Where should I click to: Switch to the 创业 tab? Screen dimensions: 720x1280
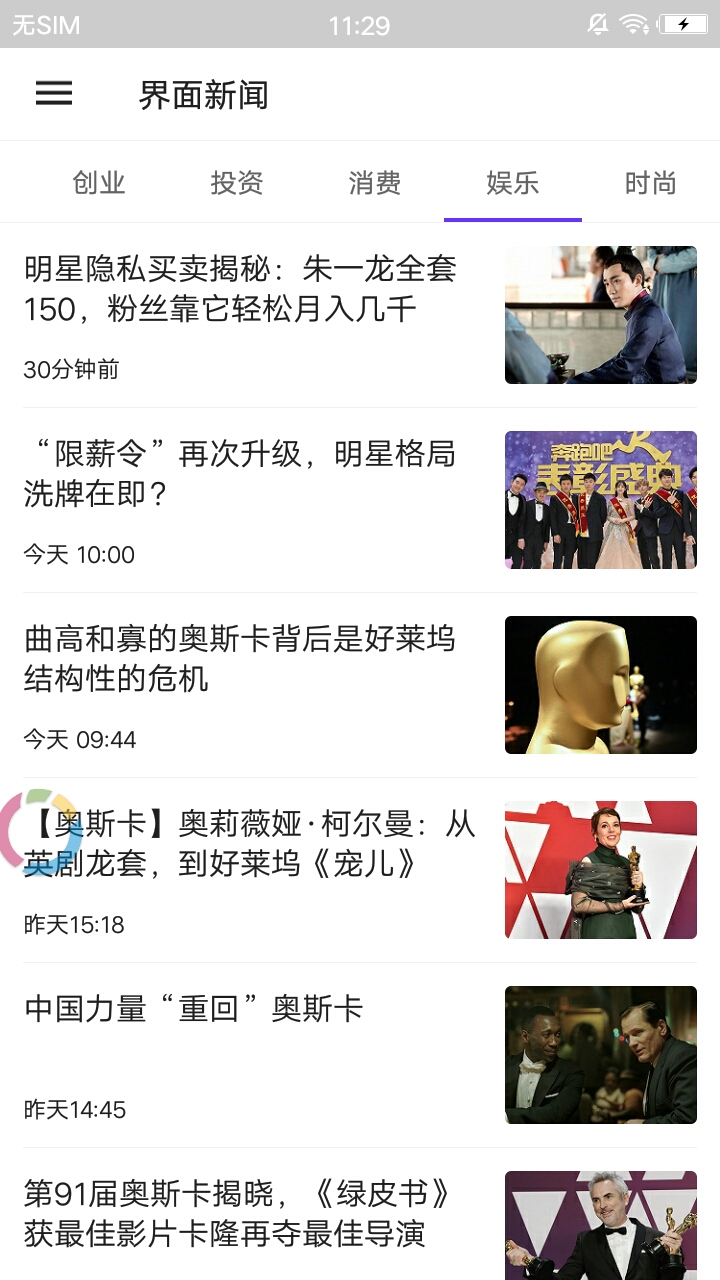click(98, 183)
